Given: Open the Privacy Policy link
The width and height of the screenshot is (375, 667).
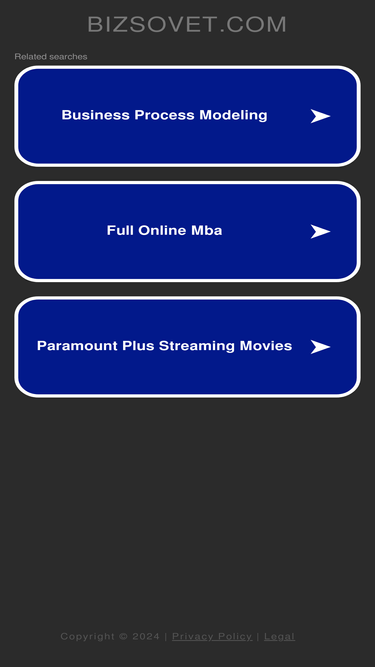Looking at the screenshot, I should click(x=212, y=636).
